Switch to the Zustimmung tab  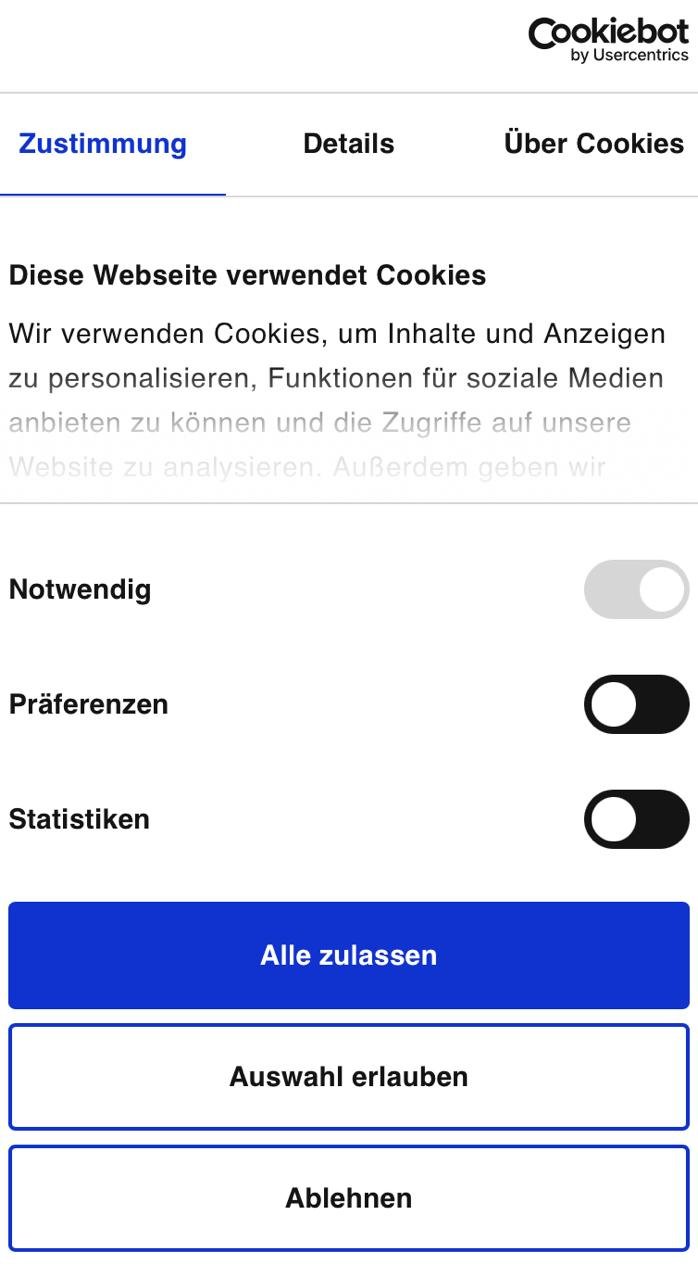103,144
